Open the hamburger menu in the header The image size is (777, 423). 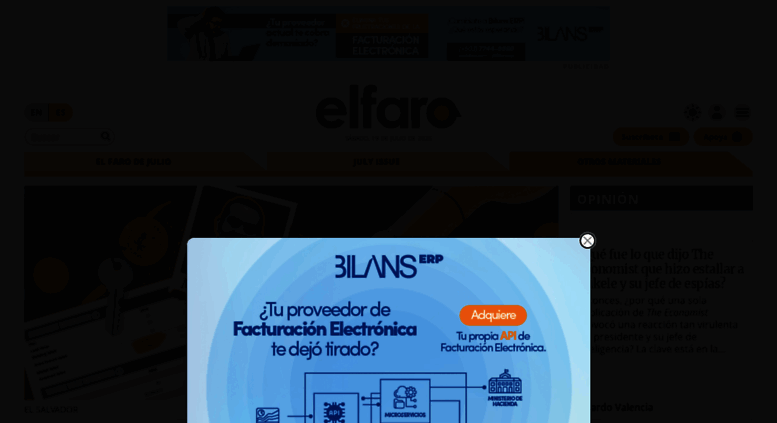[x=742, y=113]
